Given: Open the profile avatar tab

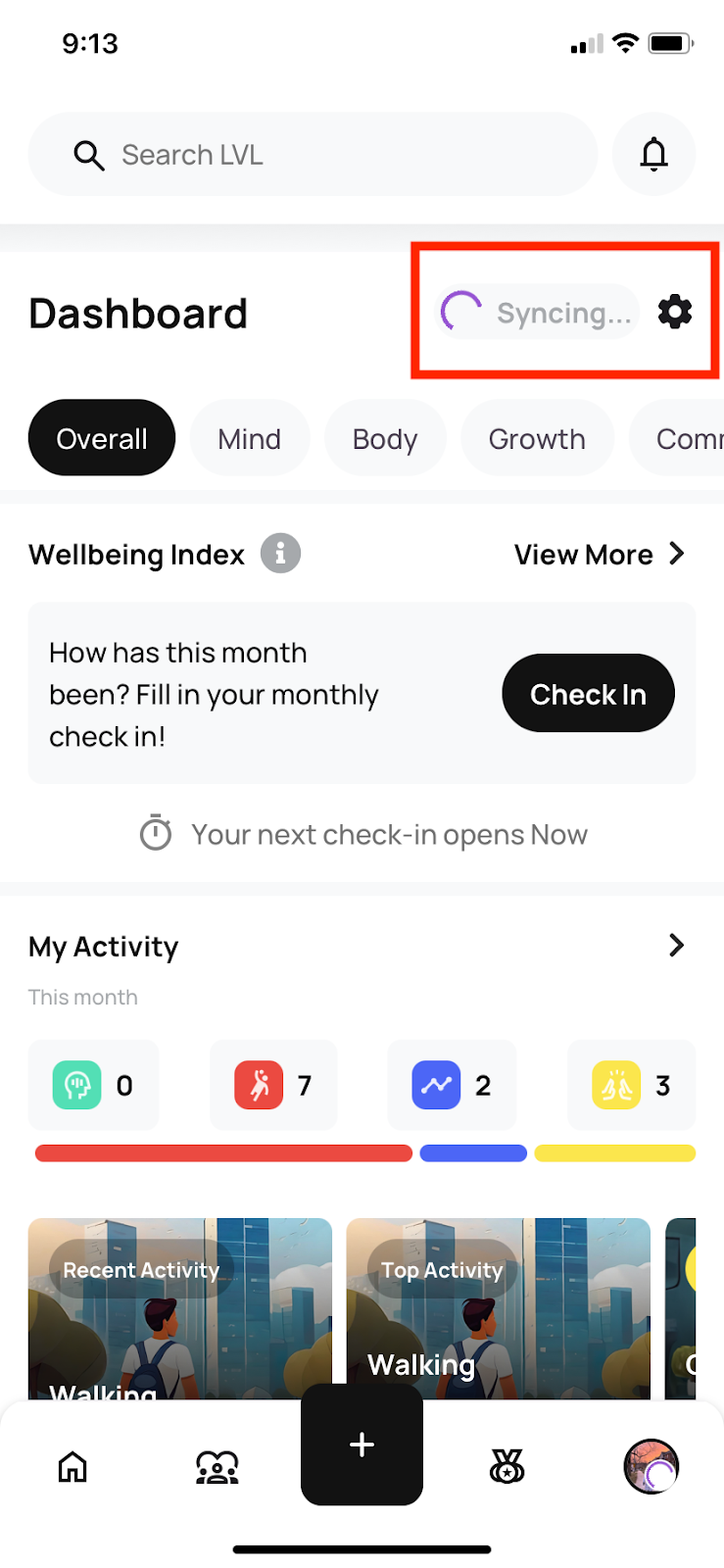Looking at the screenshot, I should [x=651, y=1466].
